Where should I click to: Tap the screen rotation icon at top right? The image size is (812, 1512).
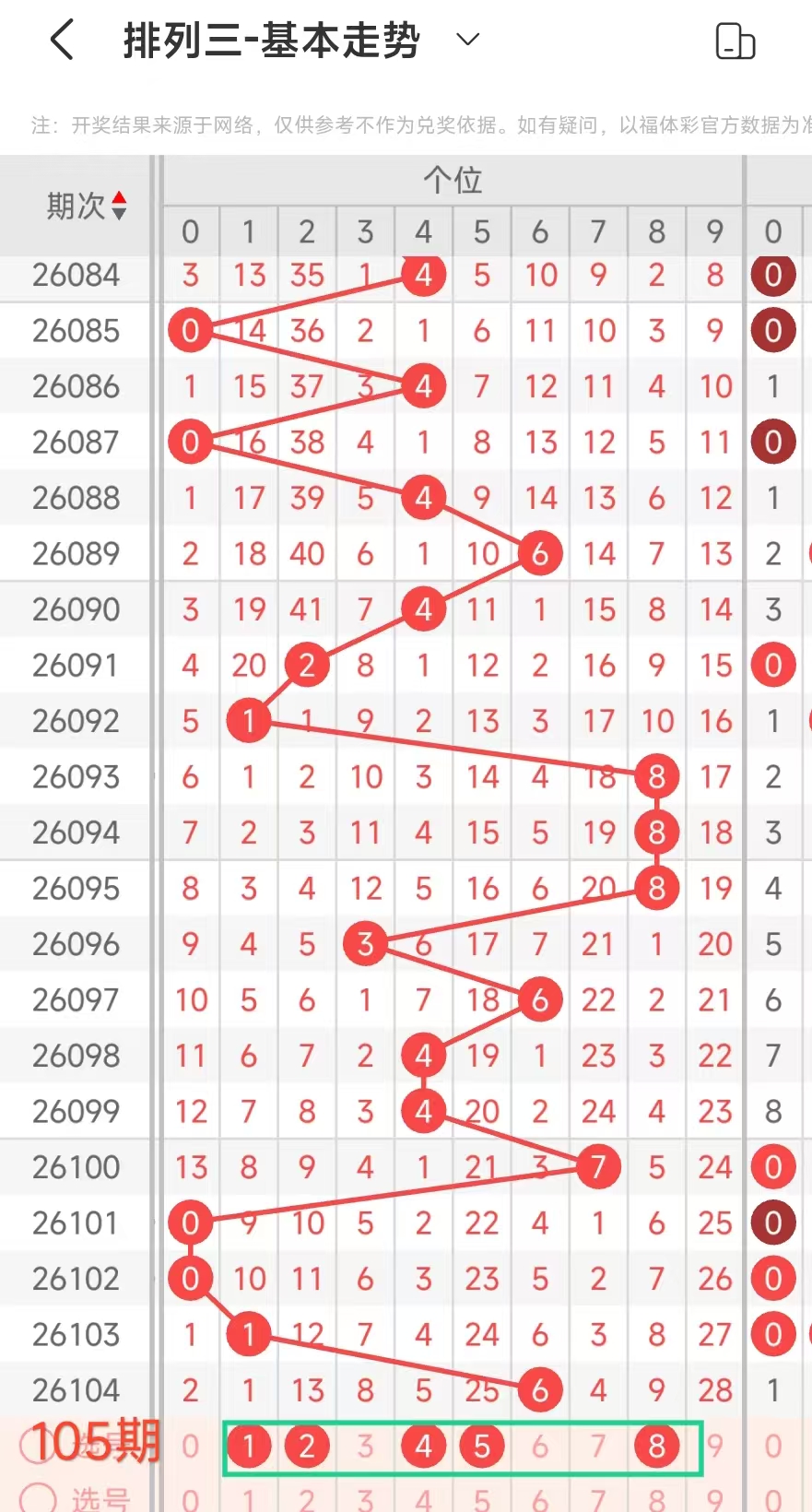click(736, 41)
